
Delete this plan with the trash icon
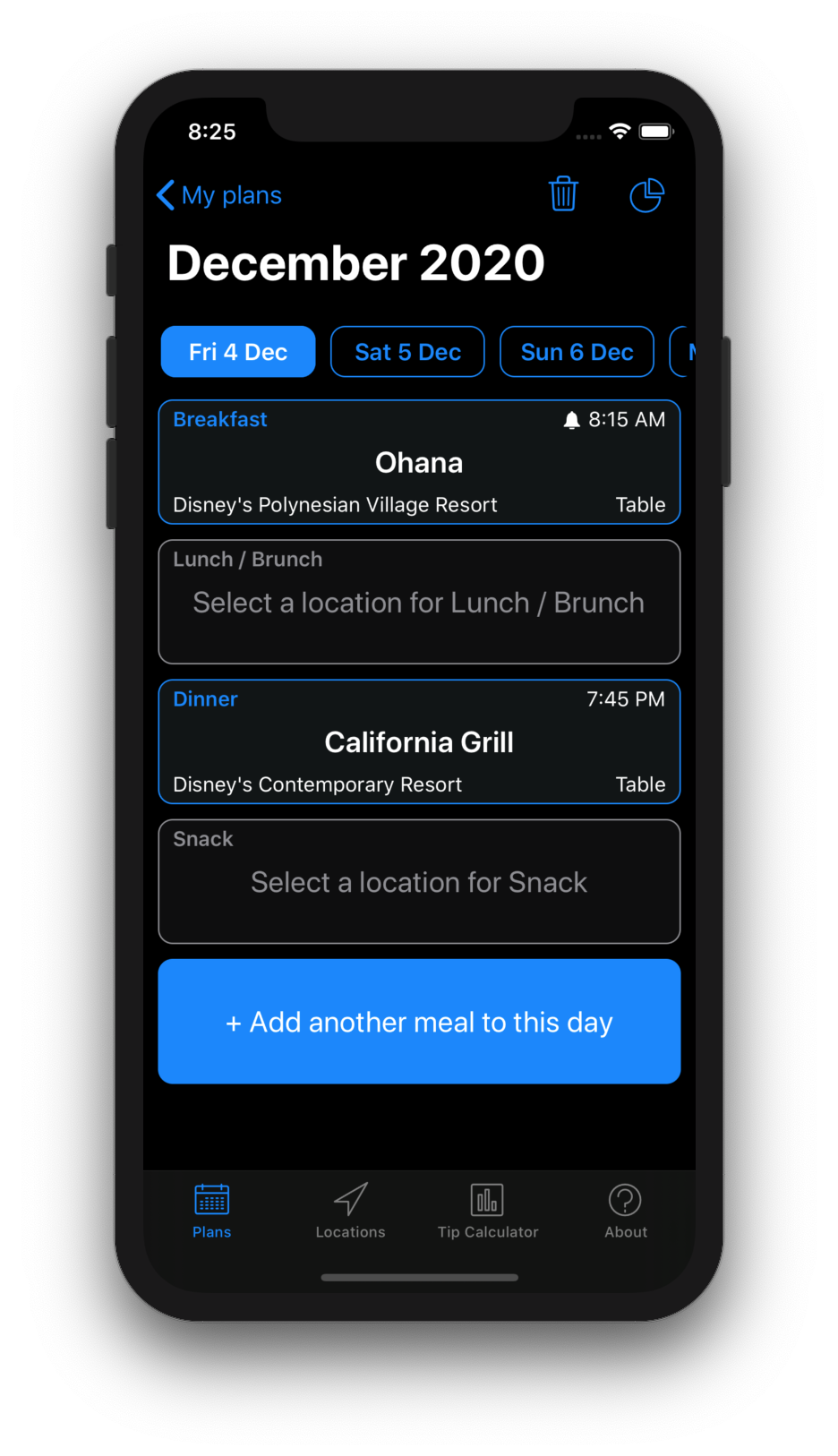tap(563, 194)
